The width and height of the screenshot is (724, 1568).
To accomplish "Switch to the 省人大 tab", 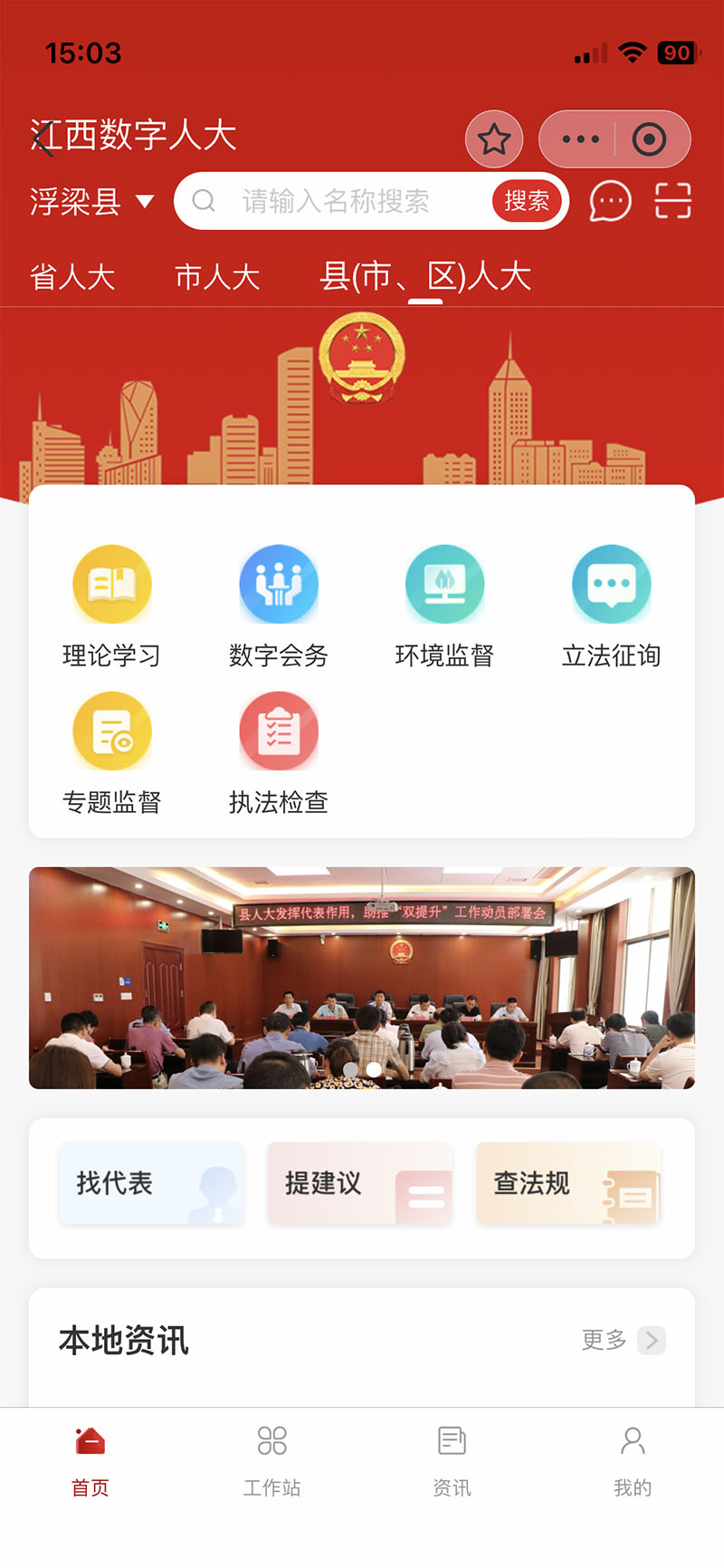I will coord(72,277).
